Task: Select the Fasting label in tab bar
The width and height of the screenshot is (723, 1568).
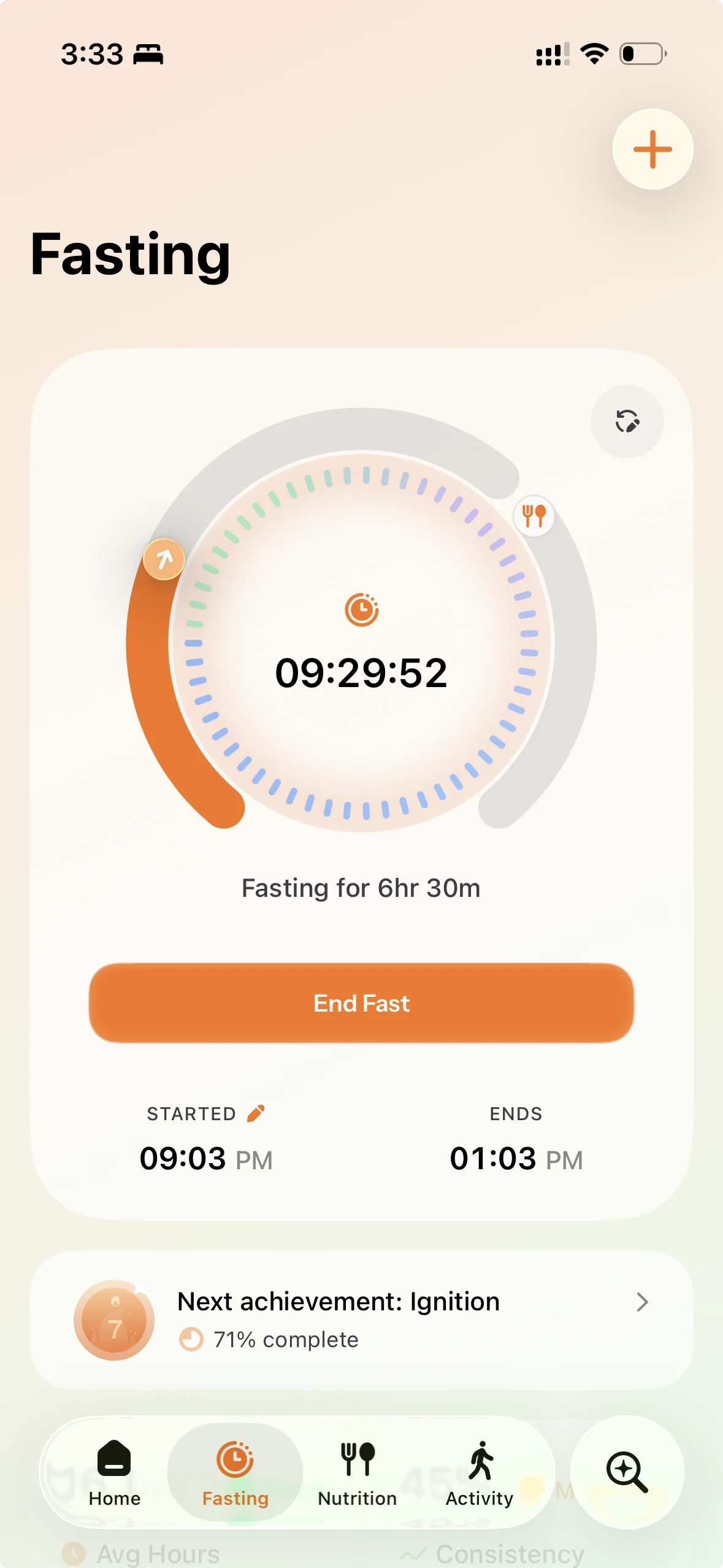Action: [x=234, y=1499]
